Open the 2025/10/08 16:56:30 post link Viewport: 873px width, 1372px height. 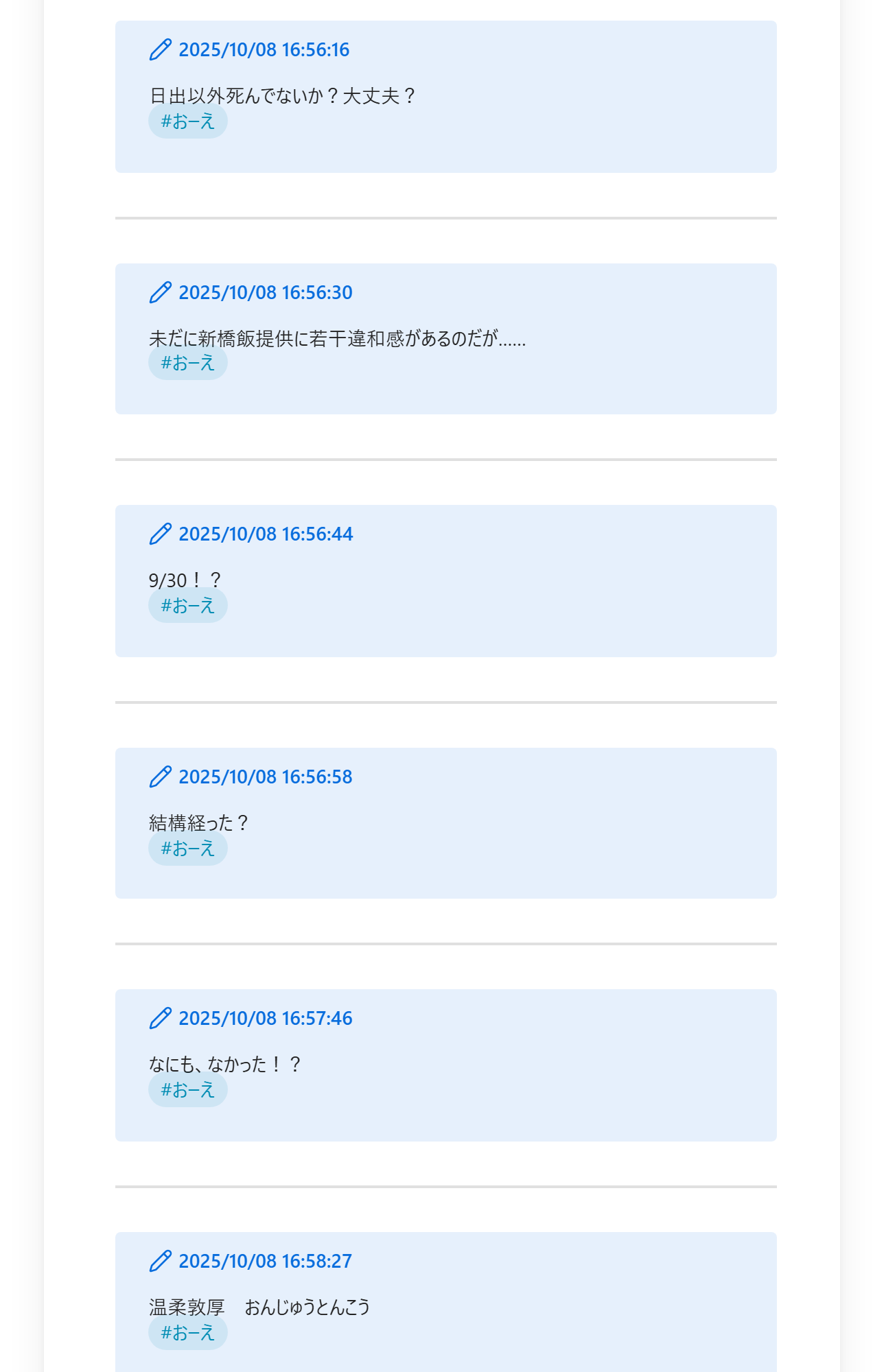(265, 293)
